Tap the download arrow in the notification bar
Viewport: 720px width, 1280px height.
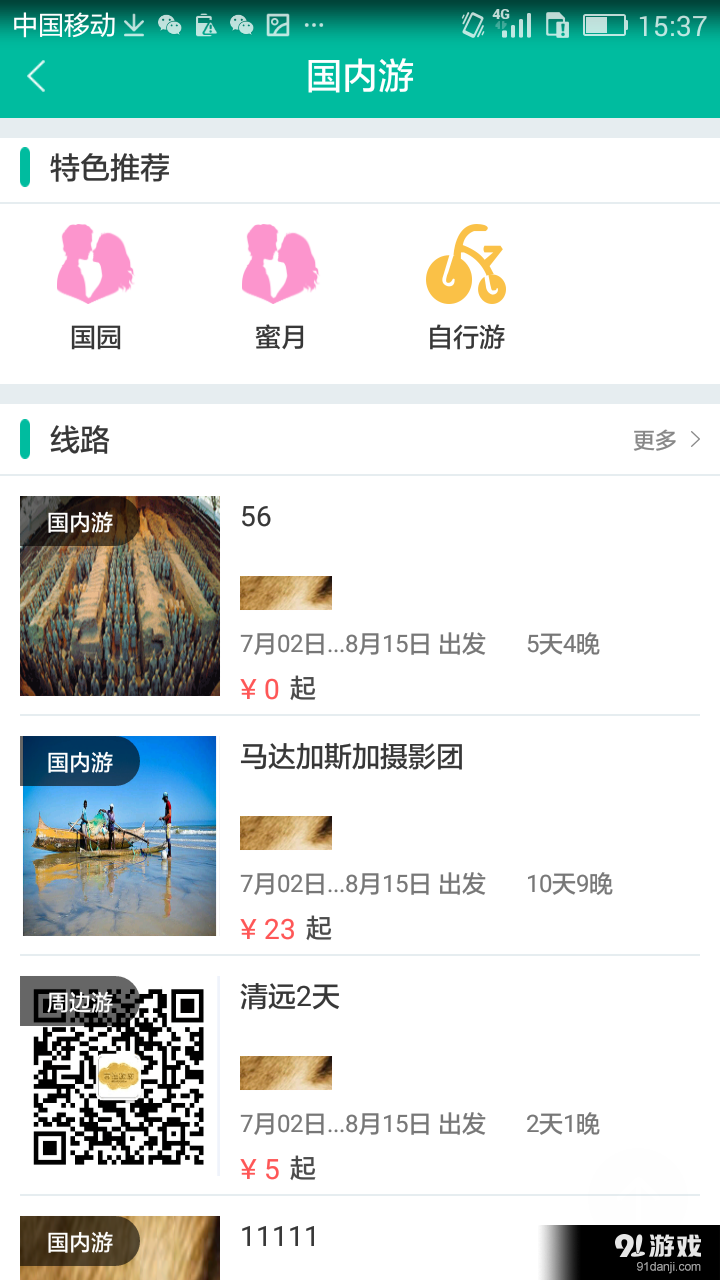click(133, 24)
